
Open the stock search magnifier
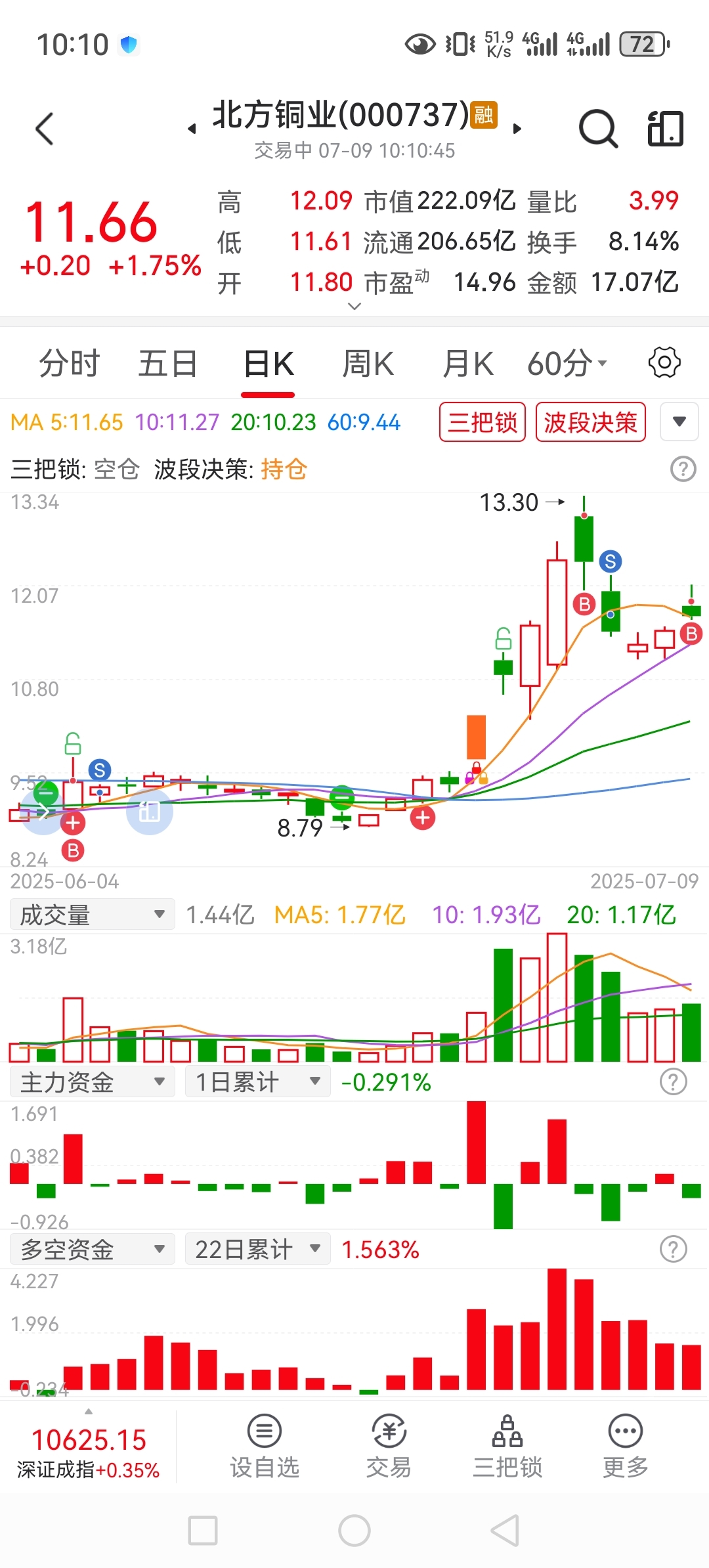(598, 129)
